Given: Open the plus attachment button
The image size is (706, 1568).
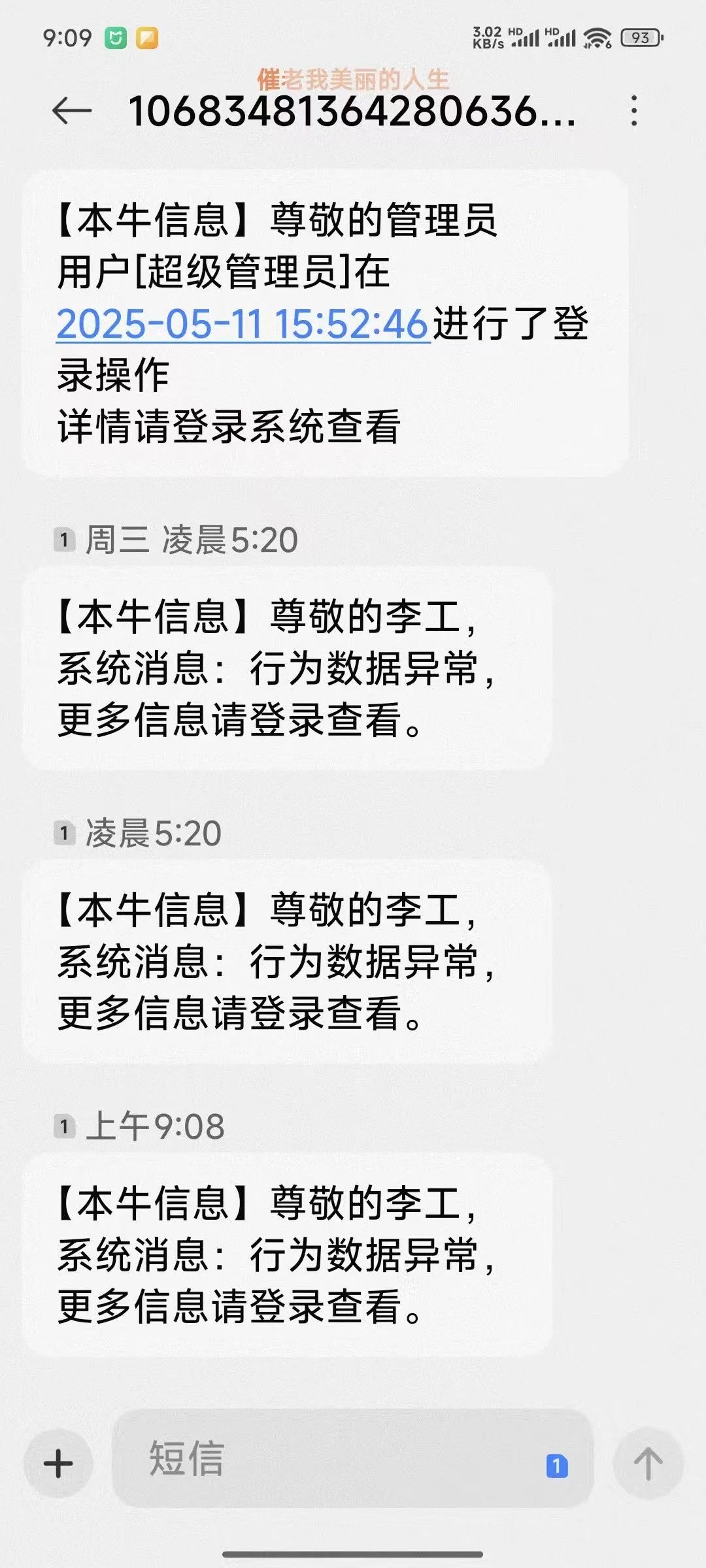Looking at the screenshot, I should tap(58, 1463).
